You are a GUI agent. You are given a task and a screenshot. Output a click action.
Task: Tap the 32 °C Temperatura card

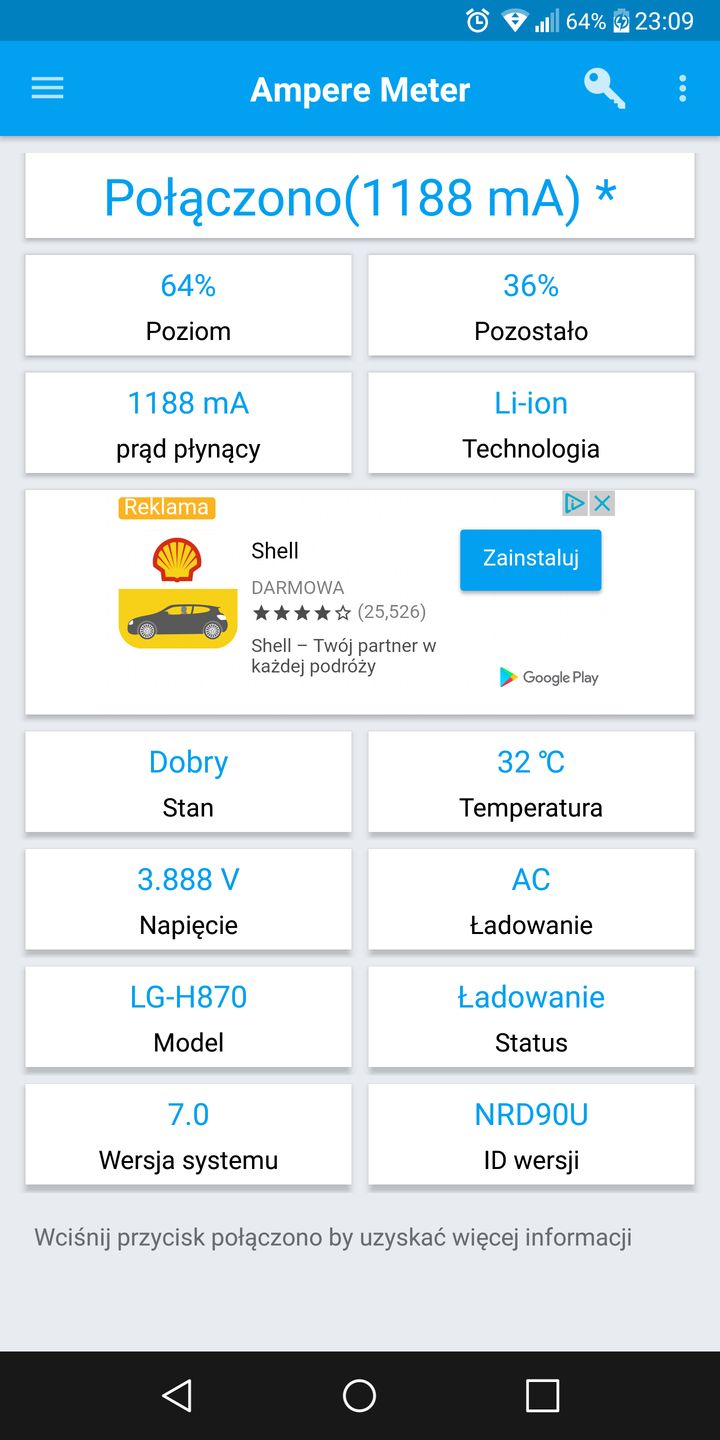(530, 782)
